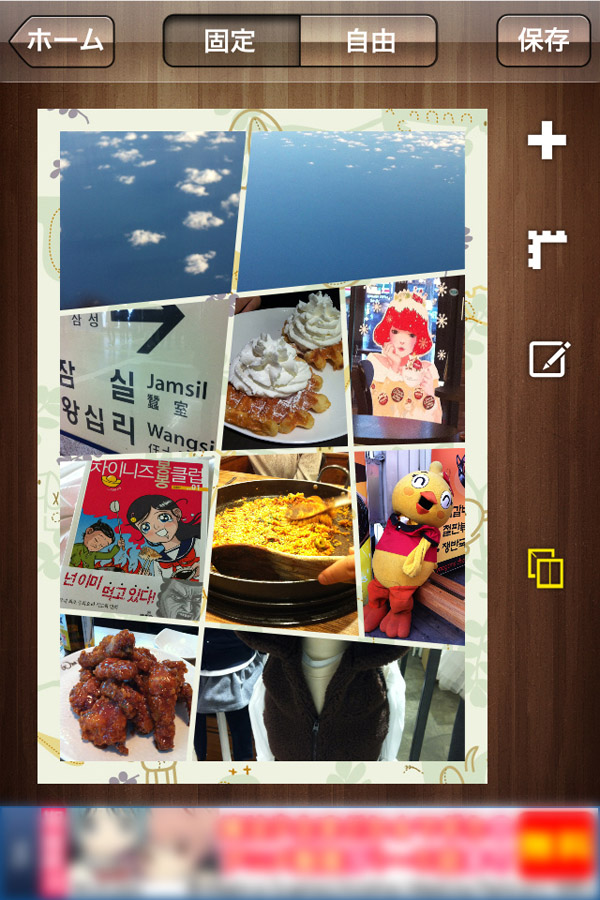Switch to the 固定 layout mode

231,41
